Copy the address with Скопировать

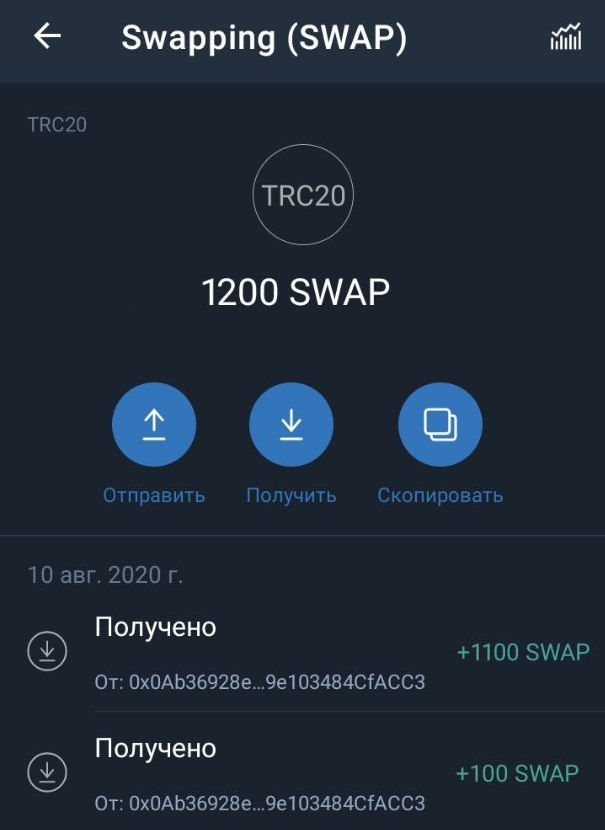click(x=440, y=425)
